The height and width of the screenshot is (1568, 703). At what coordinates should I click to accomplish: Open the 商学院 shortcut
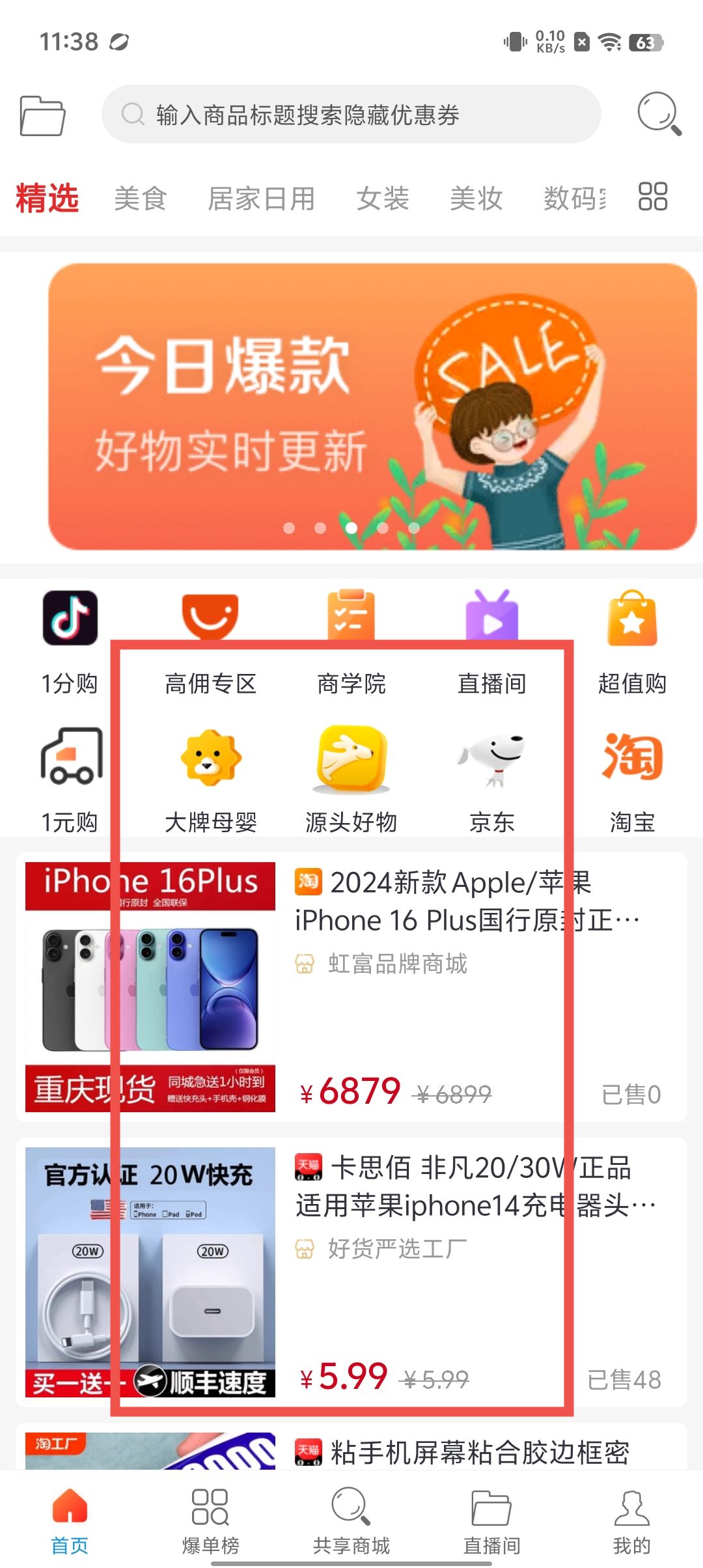point(351,641)
